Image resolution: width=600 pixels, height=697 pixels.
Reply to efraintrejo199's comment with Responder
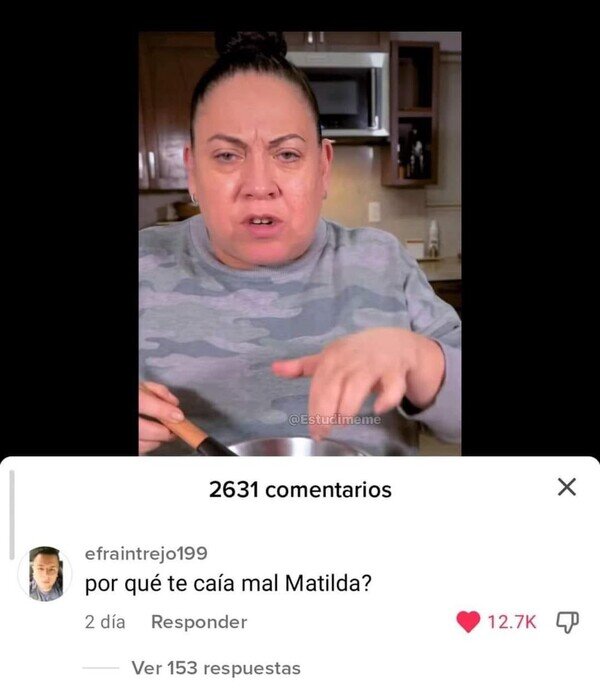click(199, 622)
